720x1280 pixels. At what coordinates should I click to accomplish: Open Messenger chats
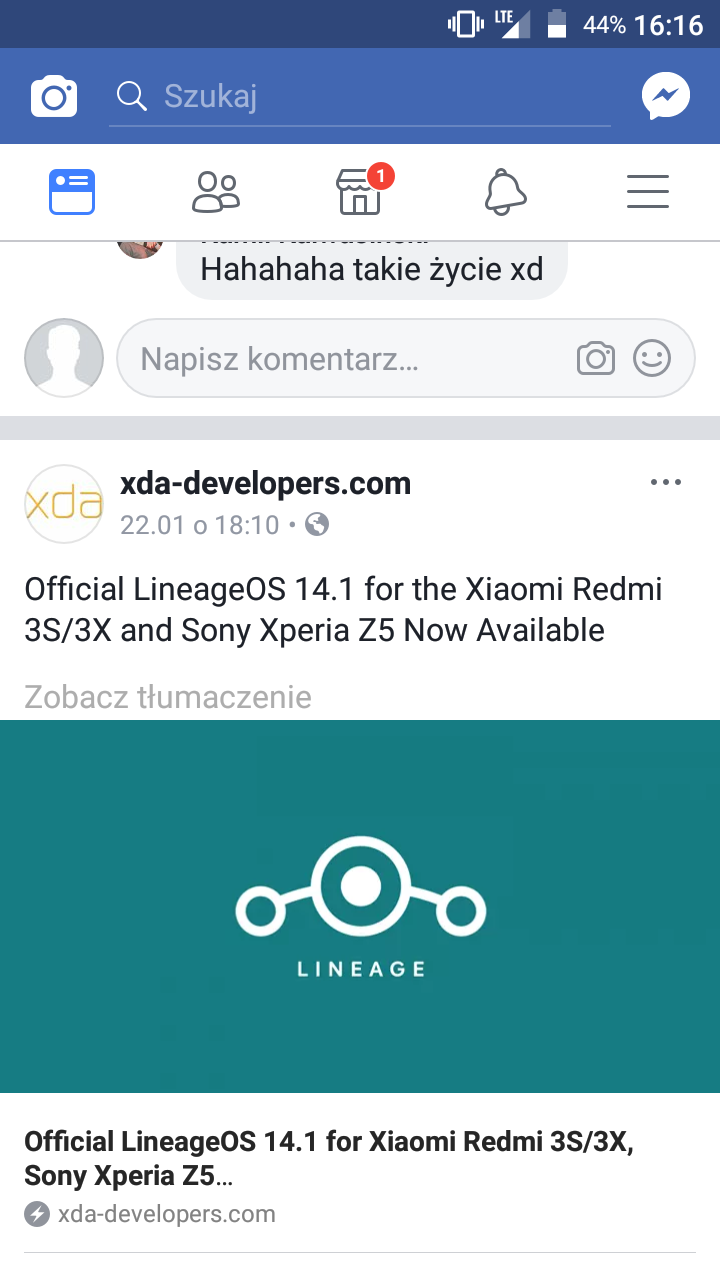coord(665,97)
